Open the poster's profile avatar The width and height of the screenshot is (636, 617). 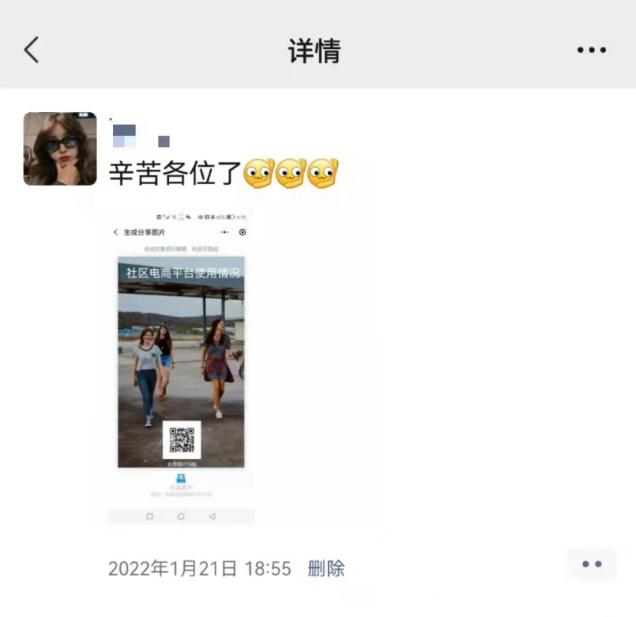pos(60,149)
